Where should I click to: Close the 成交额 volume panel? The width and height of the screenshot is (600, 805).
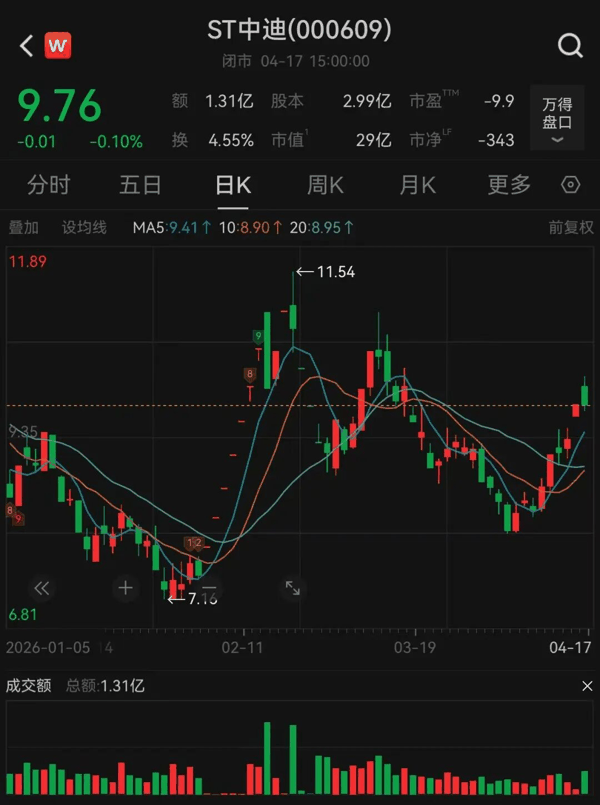(x=587, y=686)
